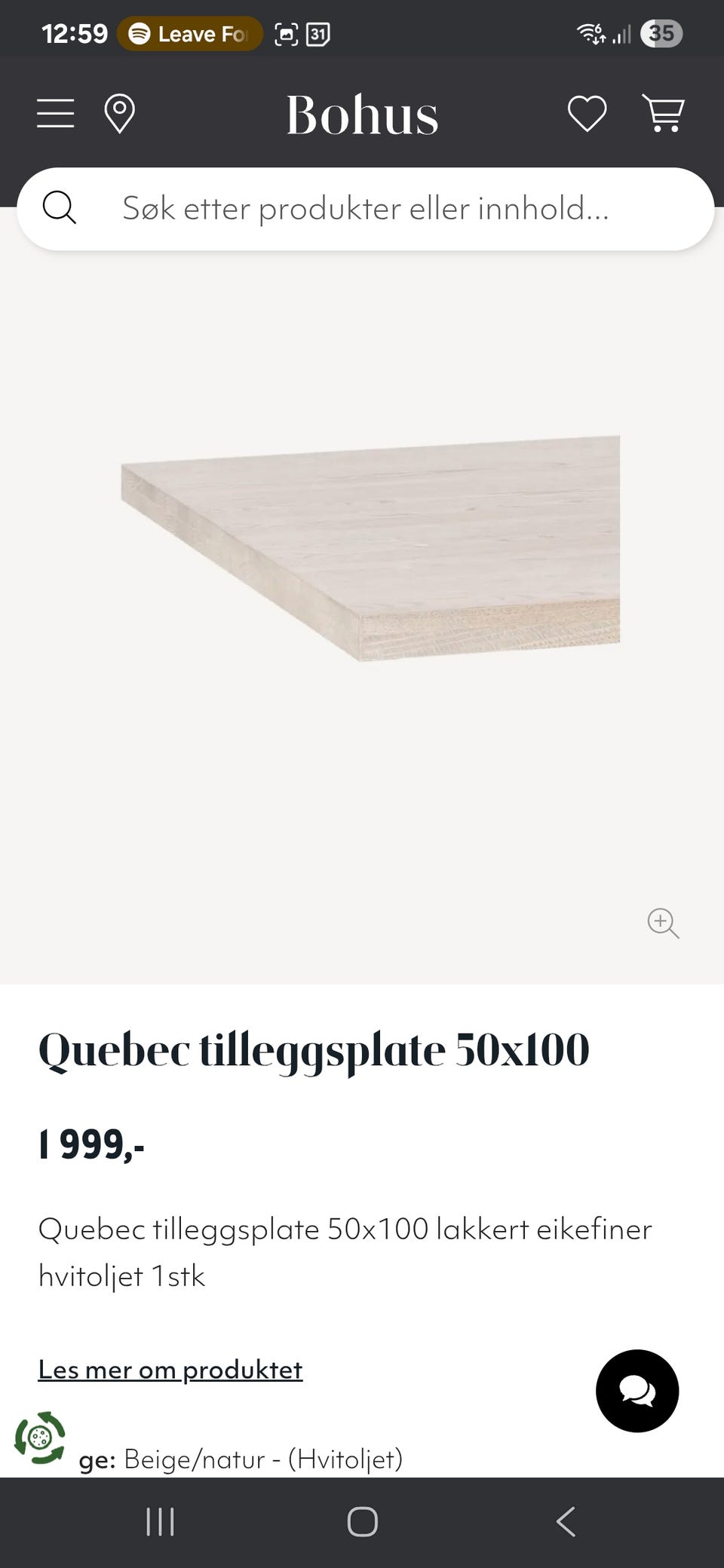Zoom the product image with the magnifier icon

tap(662, 923)
